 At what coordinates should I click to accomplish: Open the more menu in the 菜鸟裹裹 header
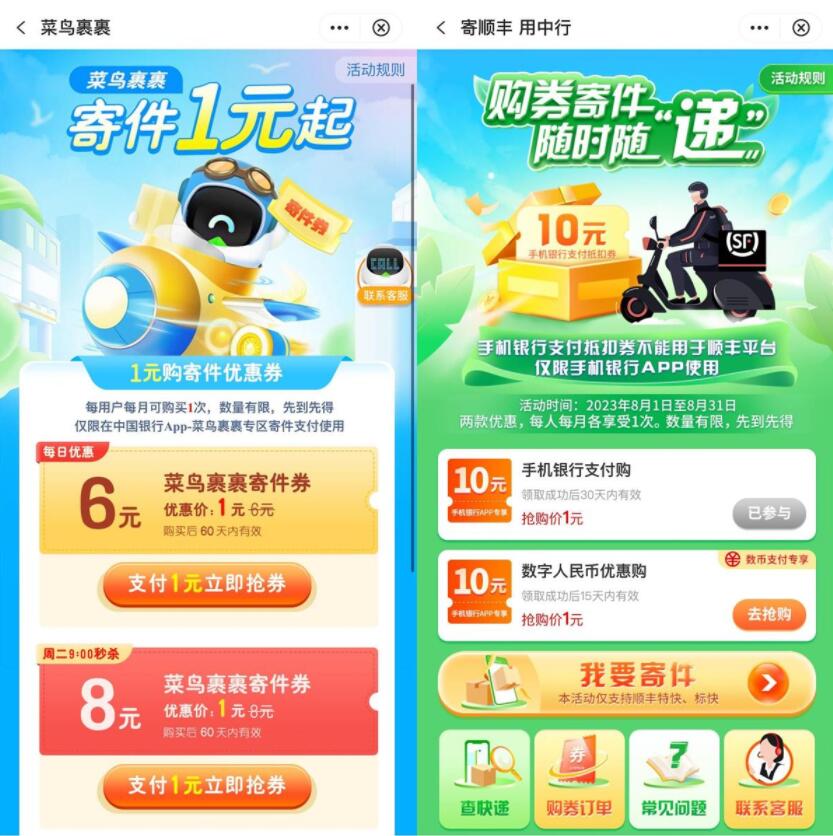coord(340,28)
